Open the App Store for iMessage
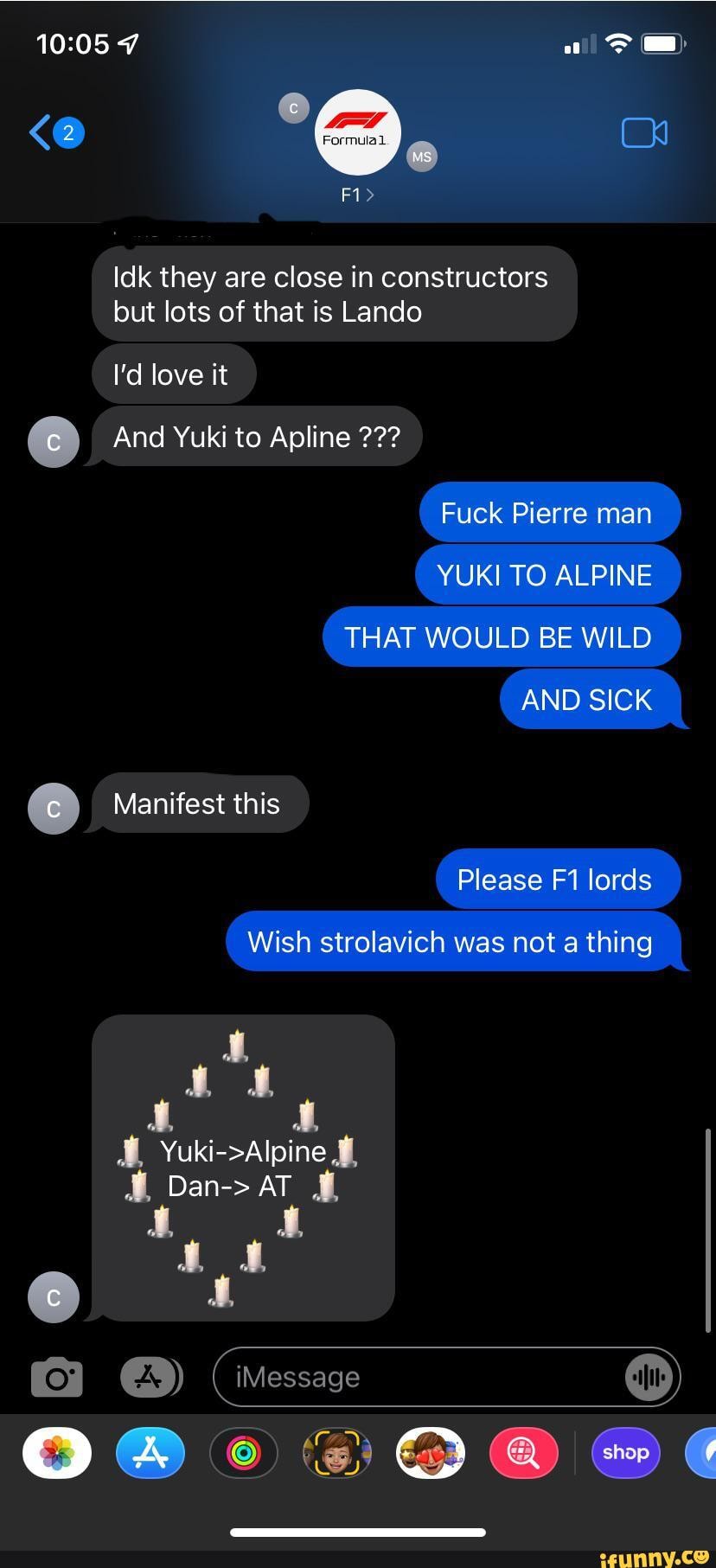This screenshot has height=1568, width=716. pos(150,1453)
